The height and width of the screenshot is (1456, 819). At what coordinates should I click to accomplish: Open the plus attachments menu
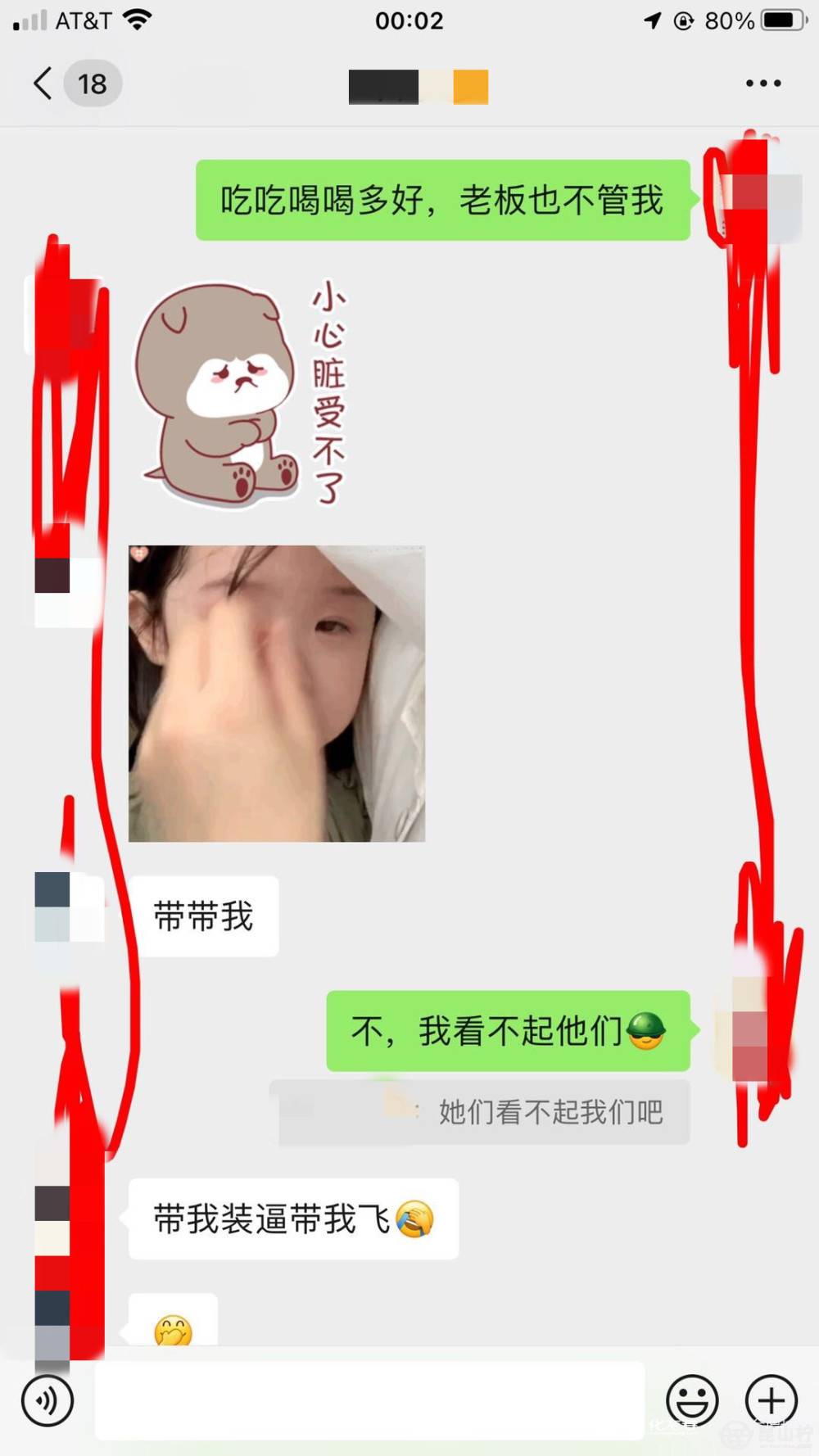point(771,1400)
